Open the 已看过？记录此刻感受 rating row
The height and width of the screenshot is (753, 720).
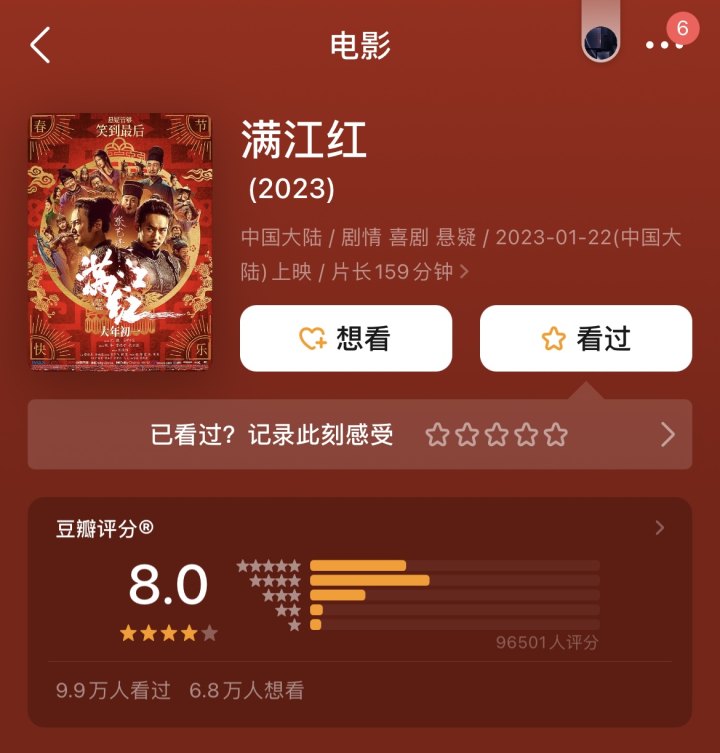click(360, 434)
